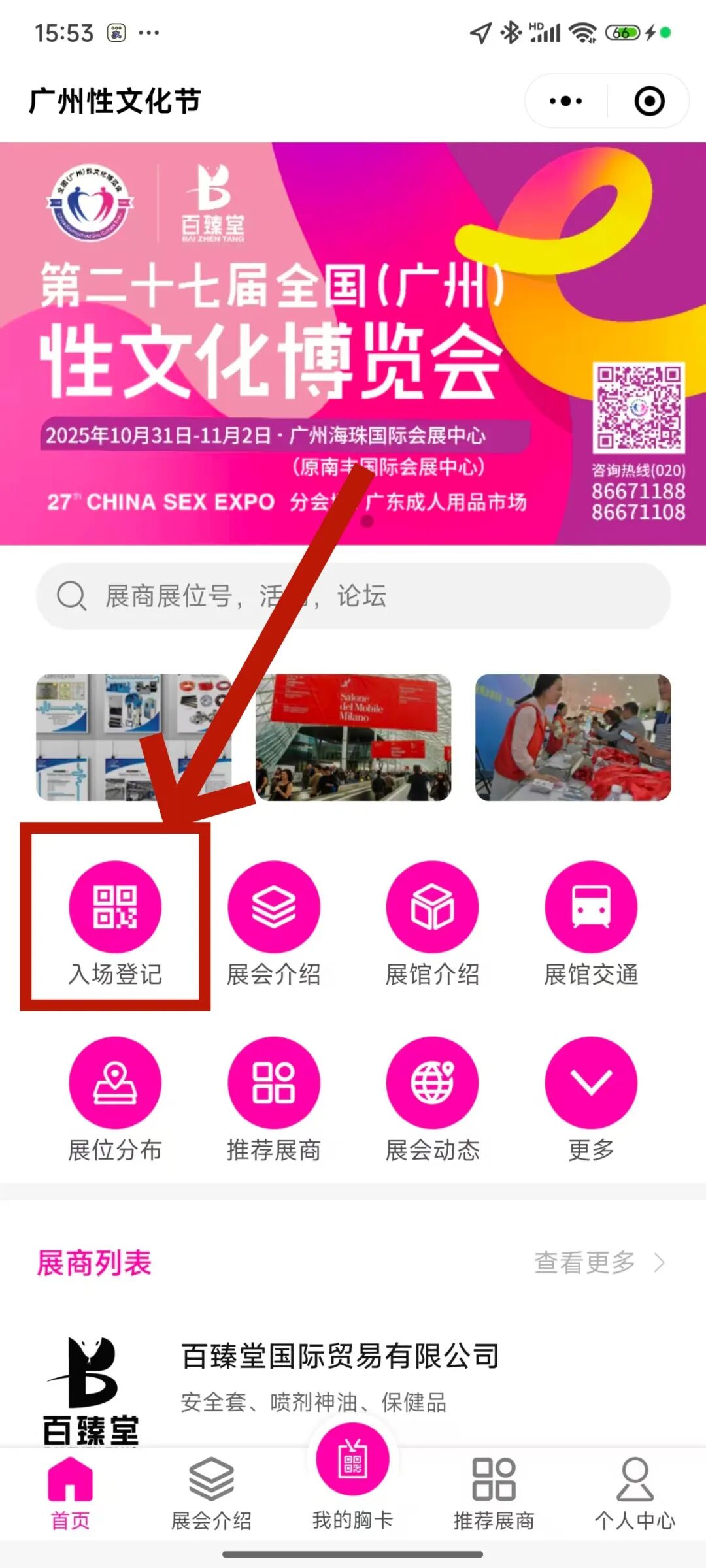706x1568 pixels.
Task: Open 展会动态 expo news
Action: [x=432, y=1098]
